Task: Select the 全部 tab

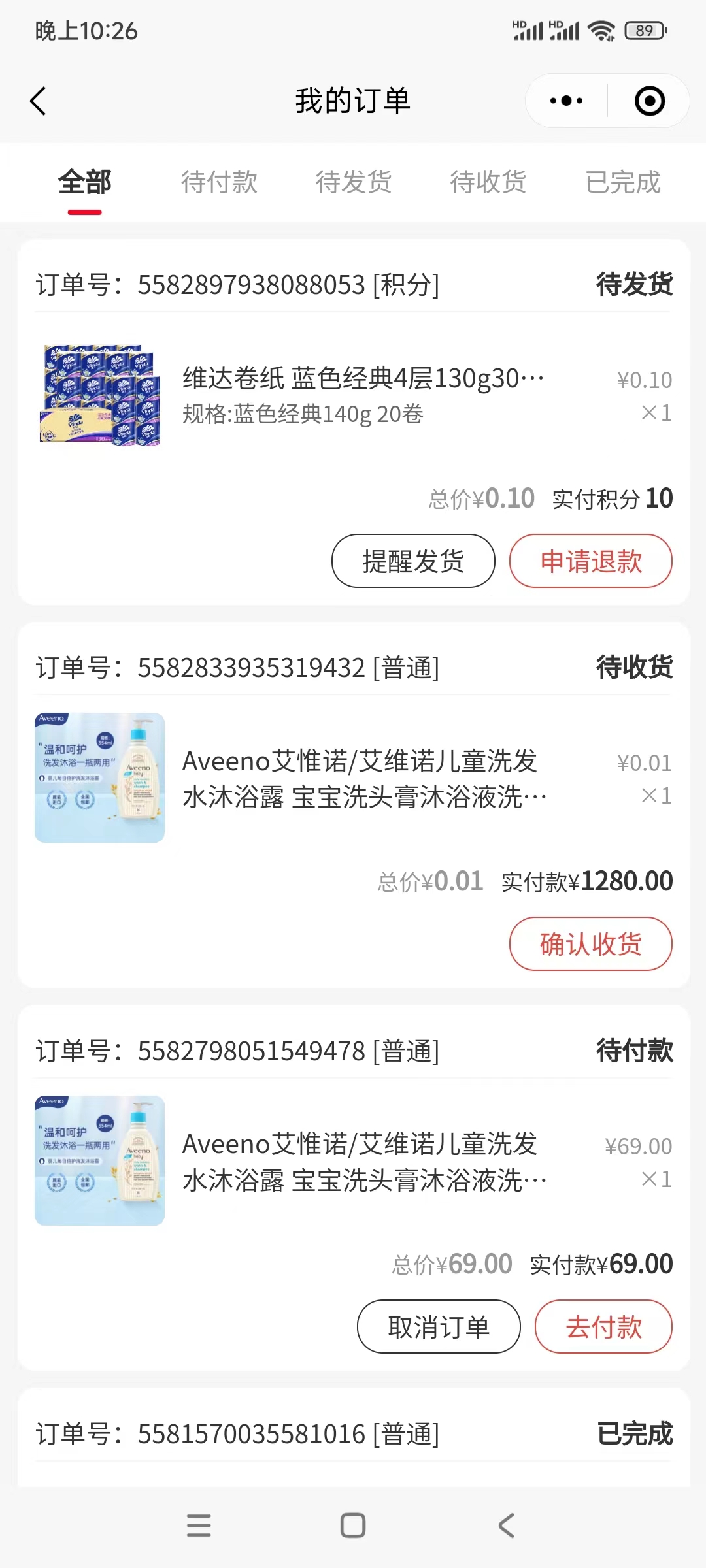Action: 85,182
